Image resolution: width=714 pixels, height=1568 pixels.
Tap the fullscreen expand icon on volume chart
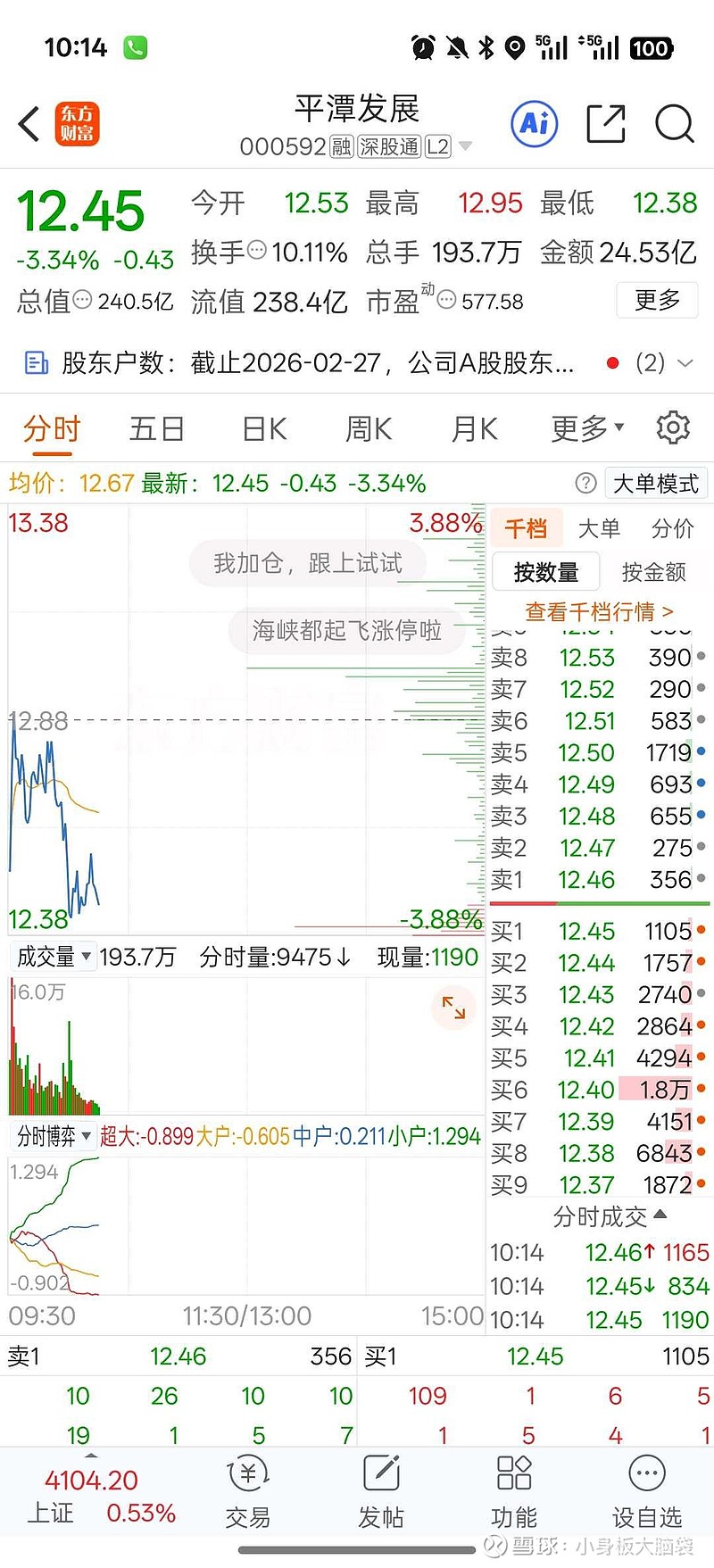453,1008
